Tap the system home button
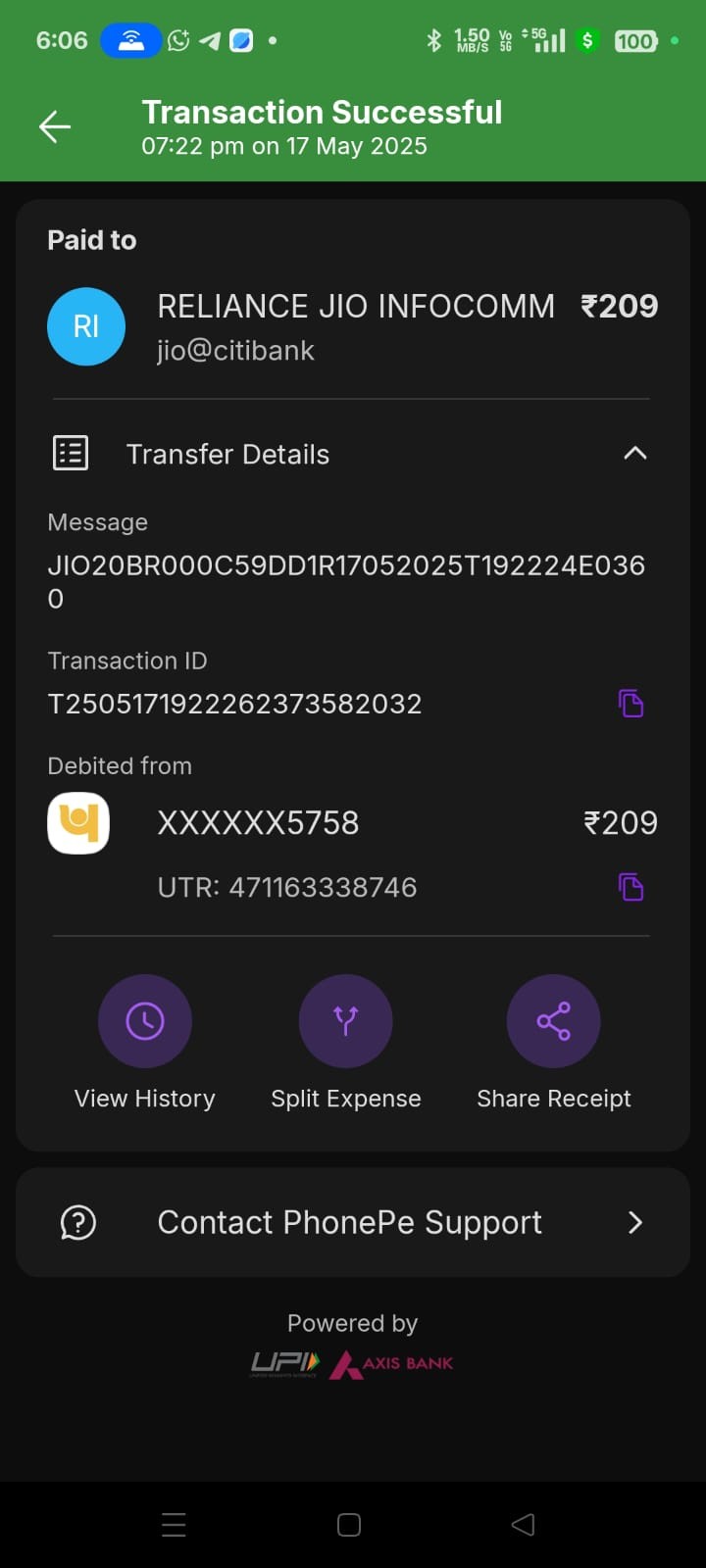This screenshot has width=706, height=1568. tap(349, 1525)
